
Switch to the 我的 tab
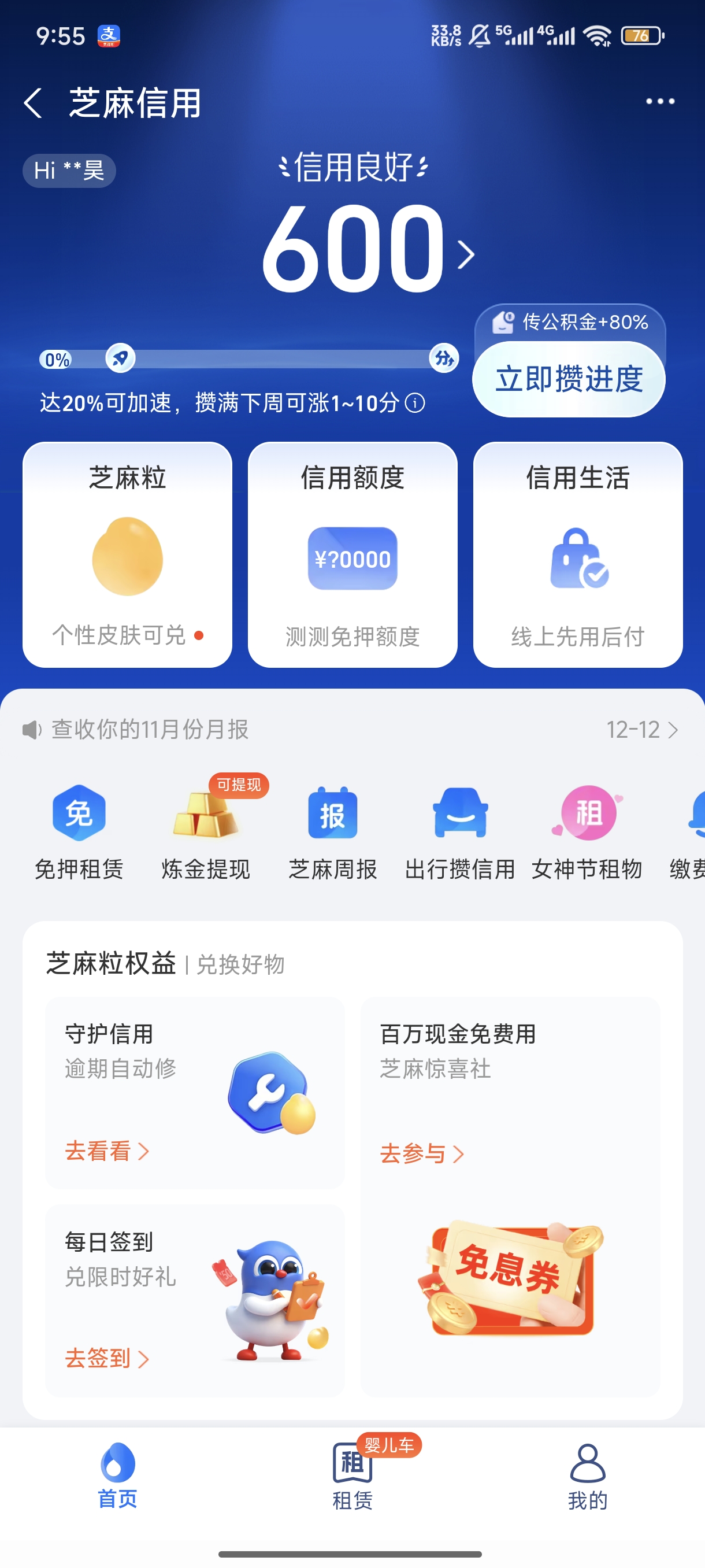coord(587,1476)
